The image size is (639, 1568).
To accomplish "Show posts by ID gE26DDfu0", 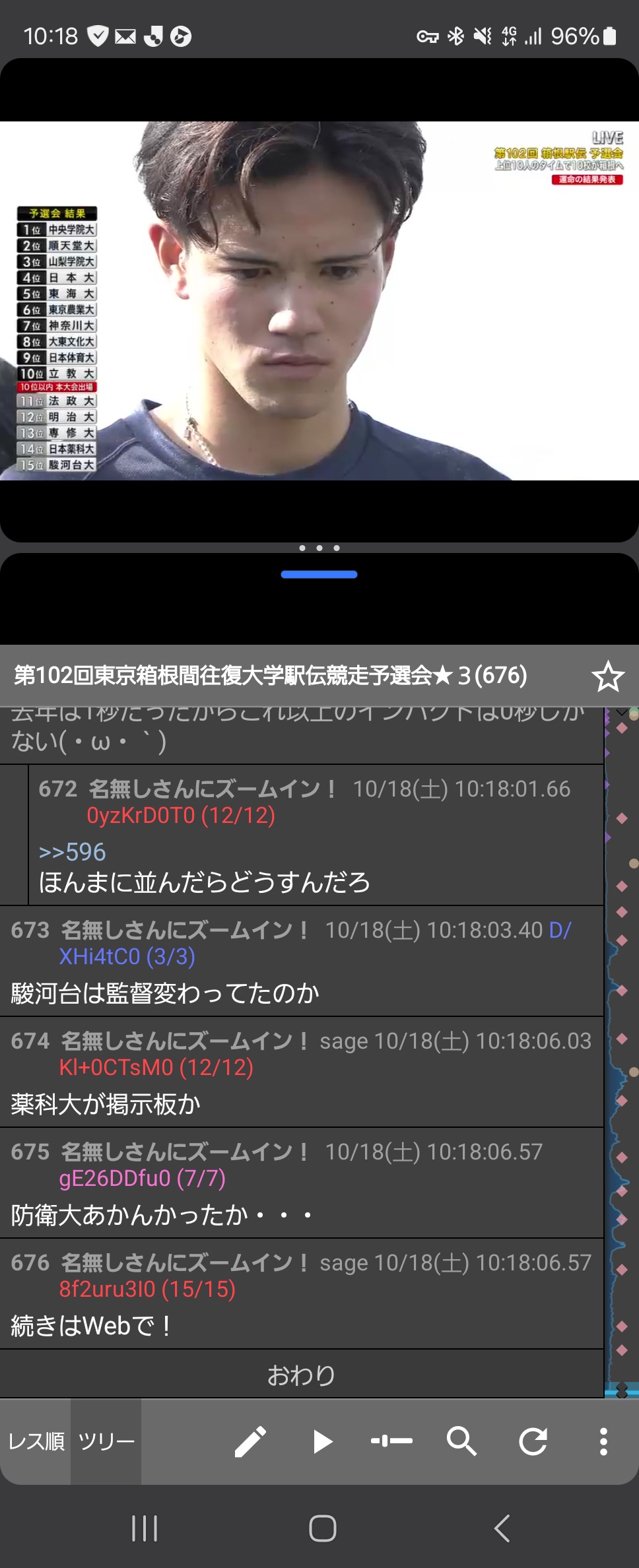I will coord(142,1178).
